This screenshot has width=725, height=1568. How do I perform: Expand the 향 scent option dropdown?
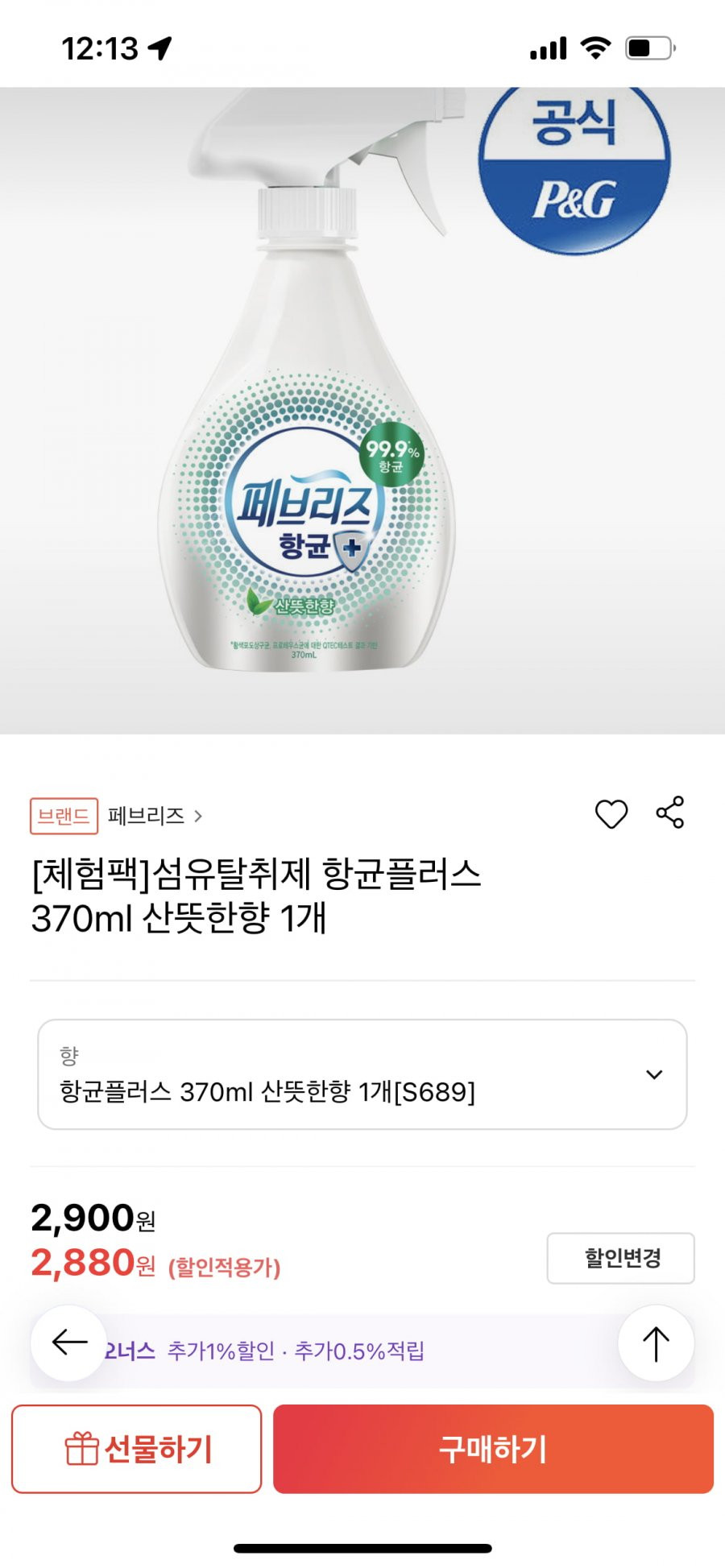[362, 1074]
